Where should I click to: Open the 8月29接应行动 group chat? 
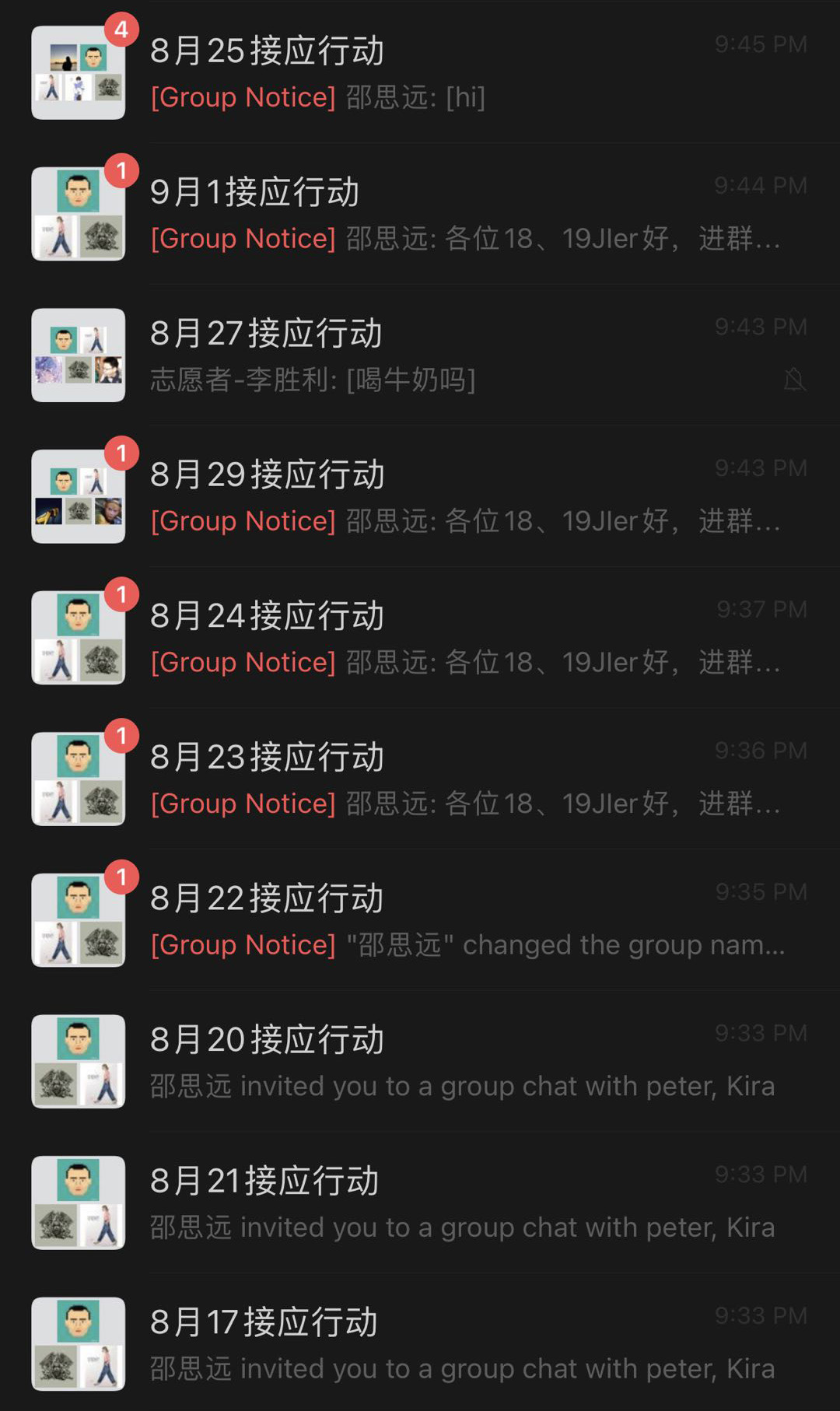coord(420,496)
